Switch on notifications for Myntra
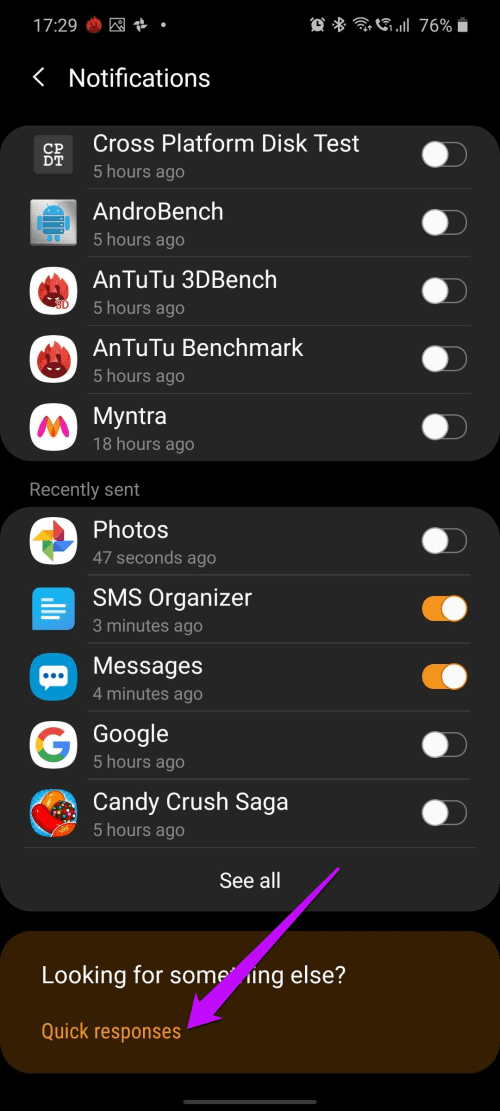The image size is (500, 1111). [444, 427]
